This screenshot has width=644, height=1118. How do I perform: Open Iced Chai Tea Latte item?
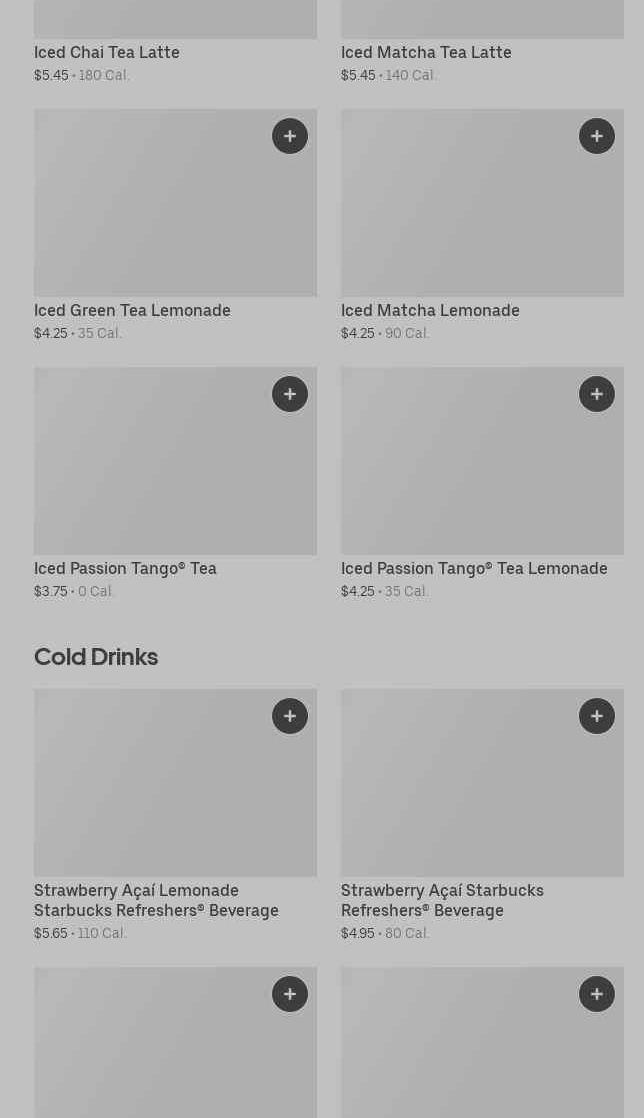tap(107, 52)
